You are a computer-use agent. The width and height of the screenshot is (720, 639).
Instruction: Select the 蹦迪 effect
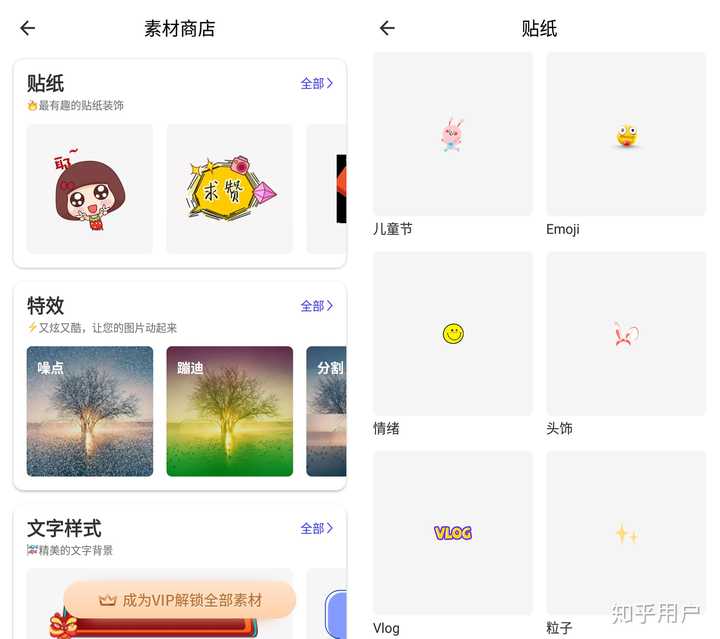click(229, 411)
